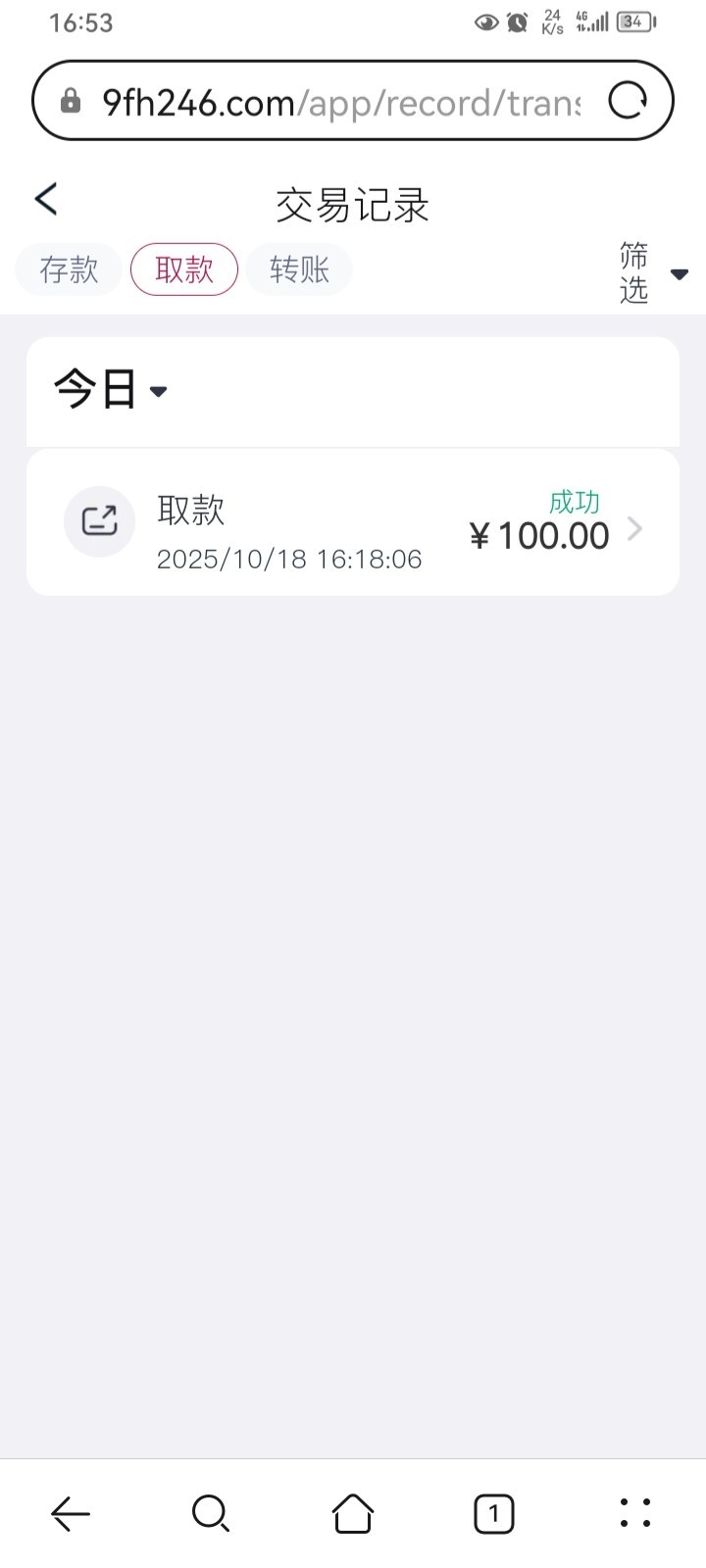706x1568 pixels.
Task: Tap the back arrow next to 交易记录 title
Action: coord(45,198)
